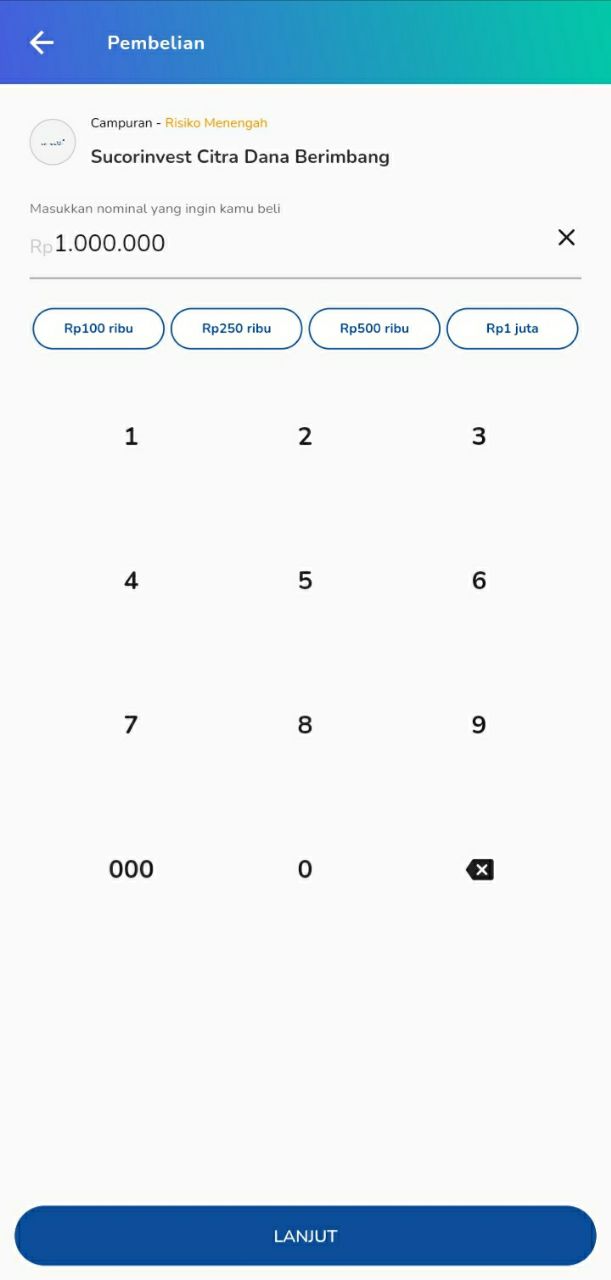Tap the Rp nominal amount field
This screenshot has width=611, height=1280.
[280, 244]
